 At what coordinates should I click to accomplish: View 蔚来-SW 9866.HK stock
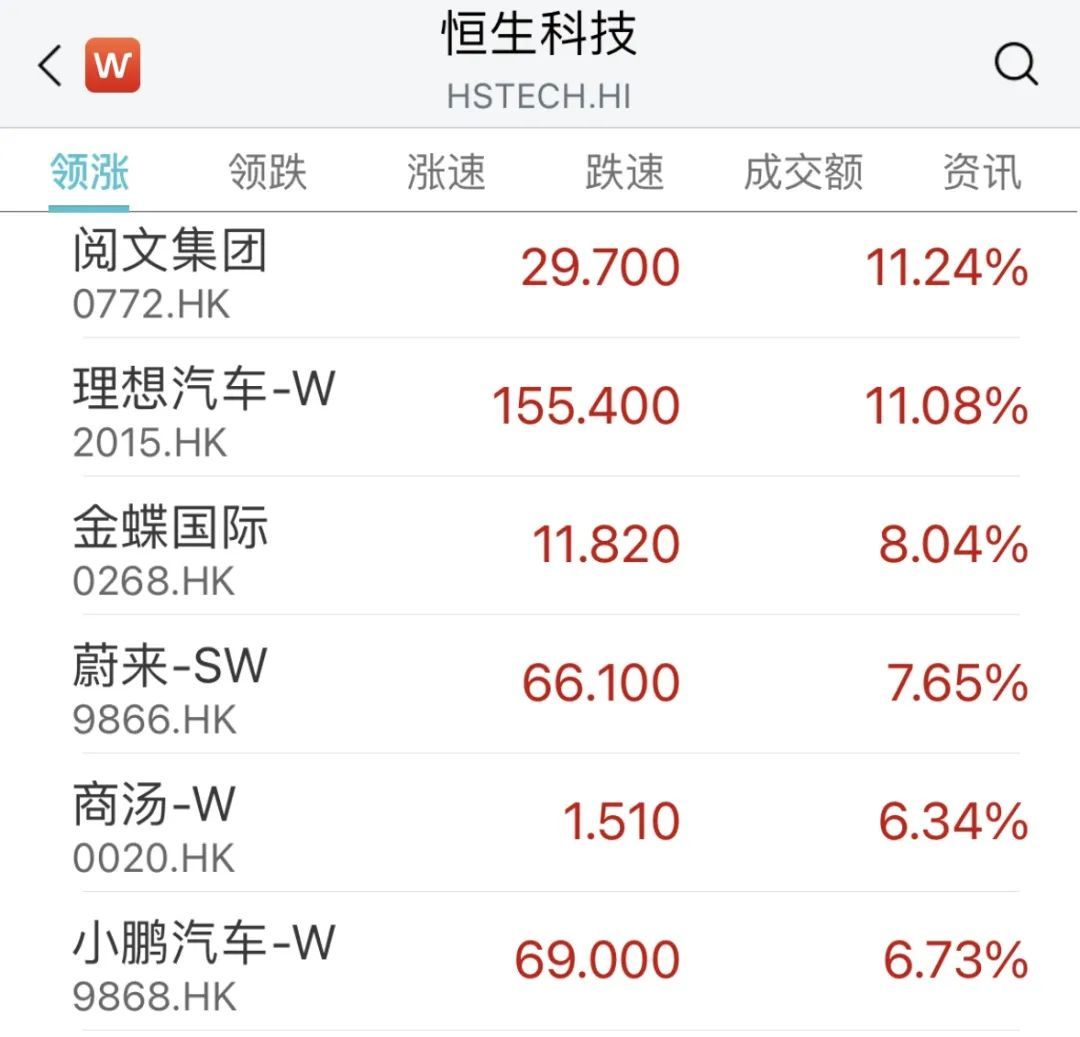click(540, 686)
